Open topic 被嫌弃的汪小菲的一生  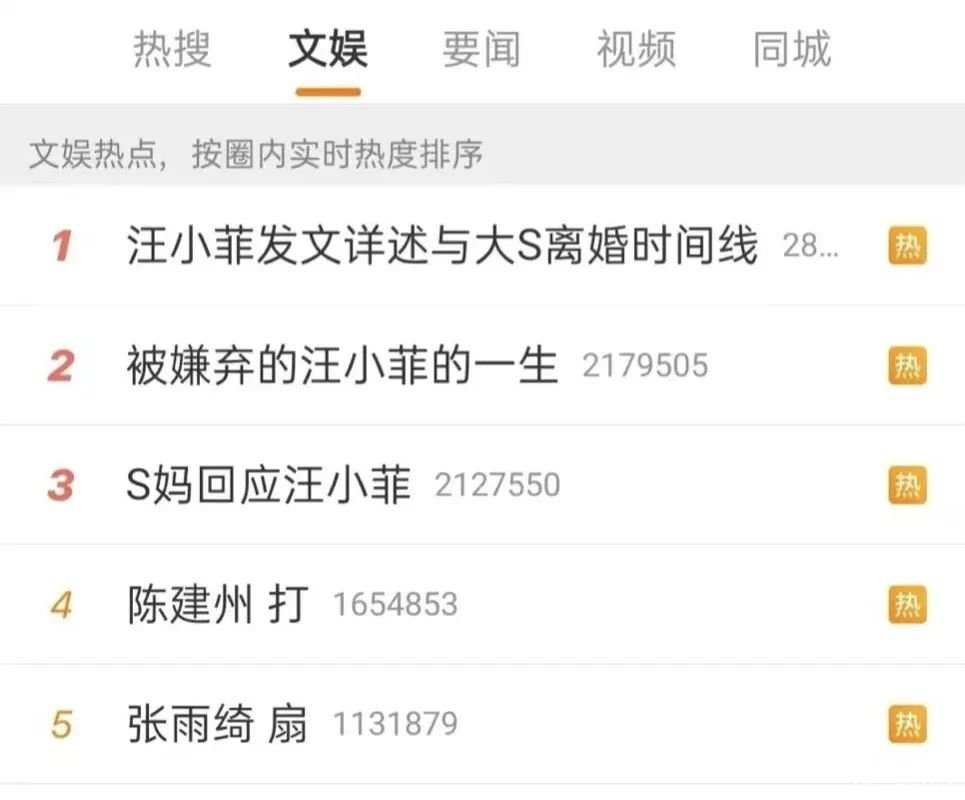pyautogui.click(x=342, y=366)
